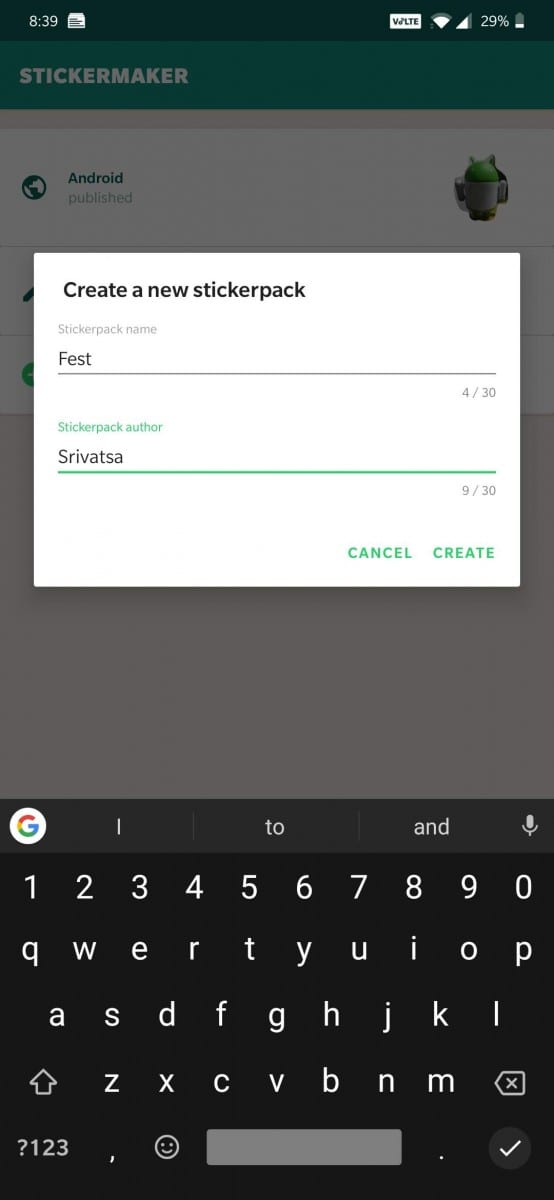The height and width of the screenshot is (1200, 554).
Task: Open the emoji keyboard
Action: [167, 1147]
